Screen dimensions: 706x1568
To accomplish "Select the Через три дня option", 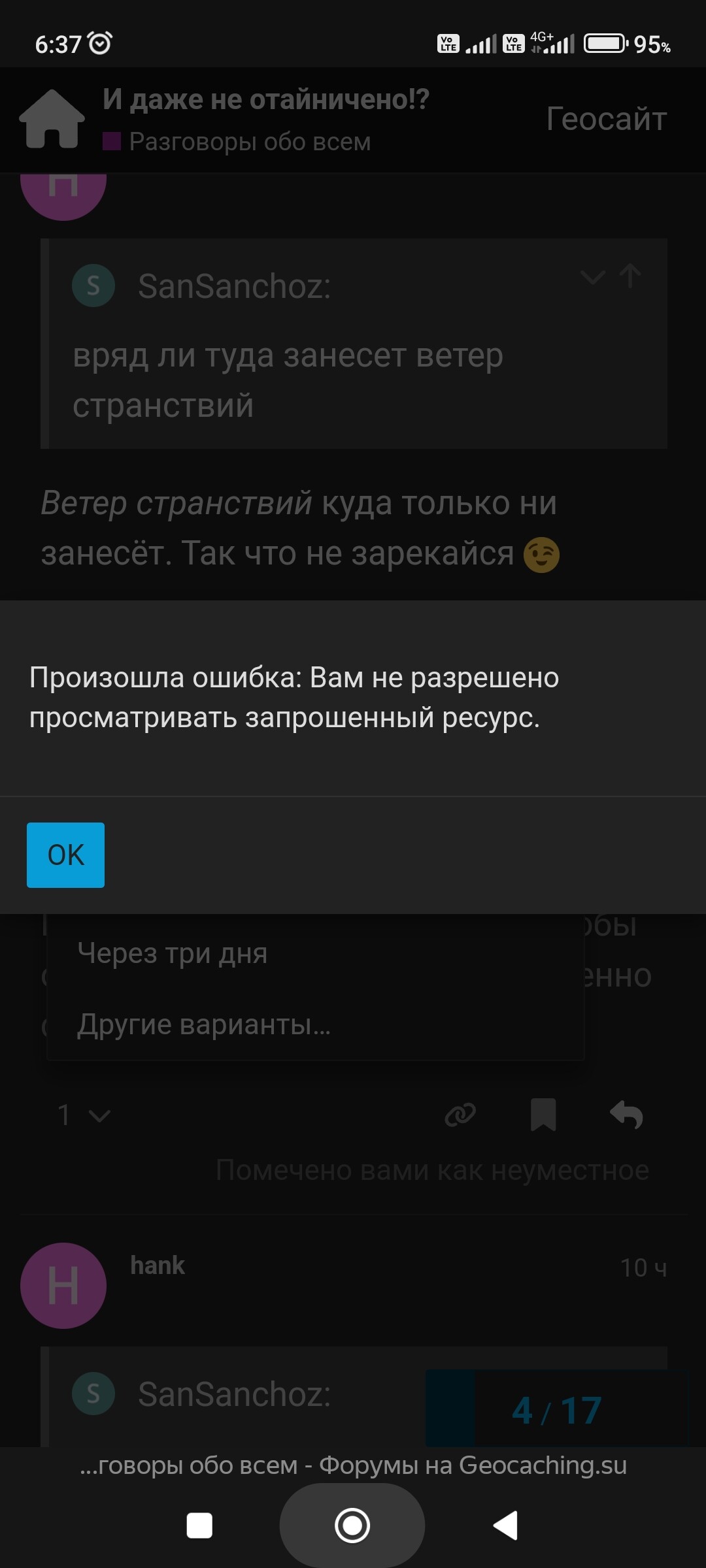I will point(173,953).
